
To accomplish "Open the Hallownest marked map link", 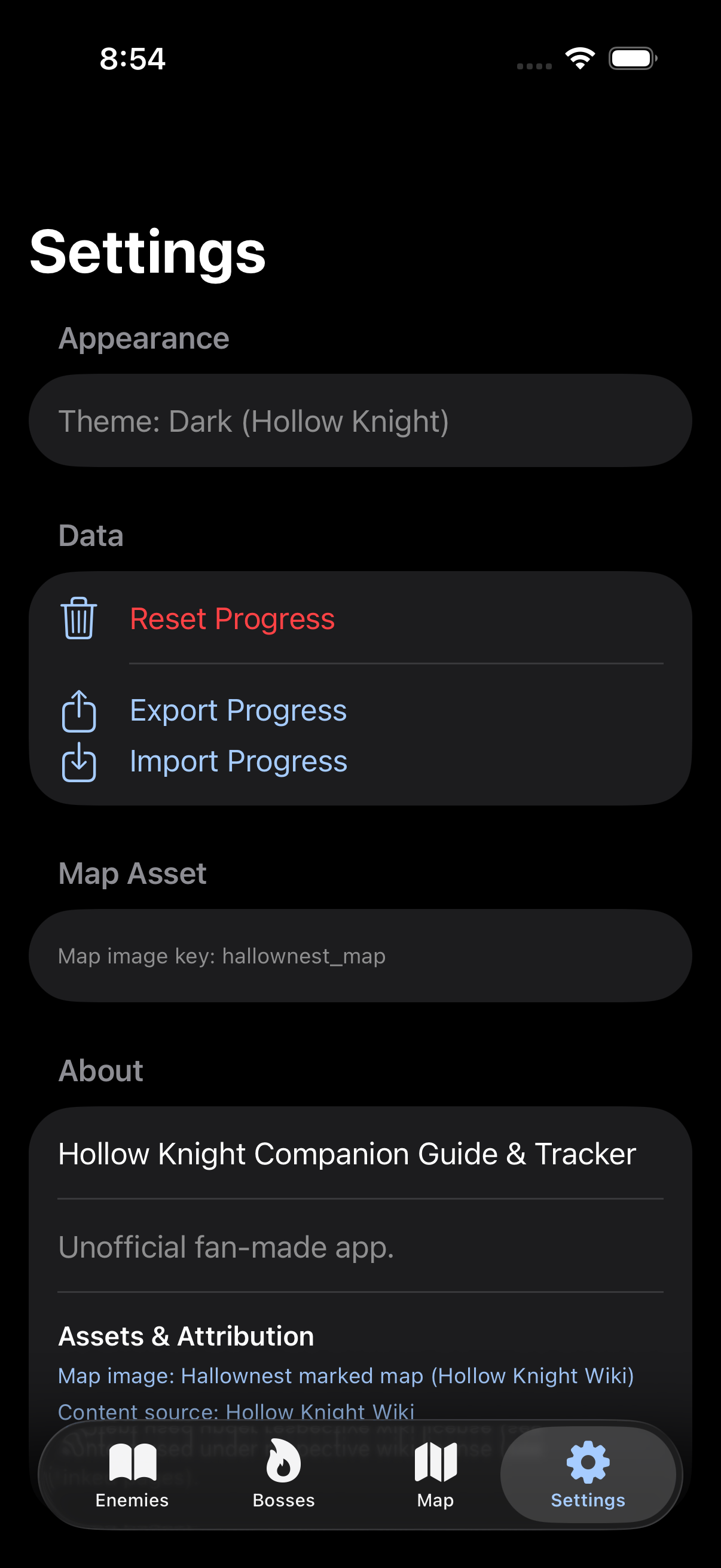I will click(346, 1375).
